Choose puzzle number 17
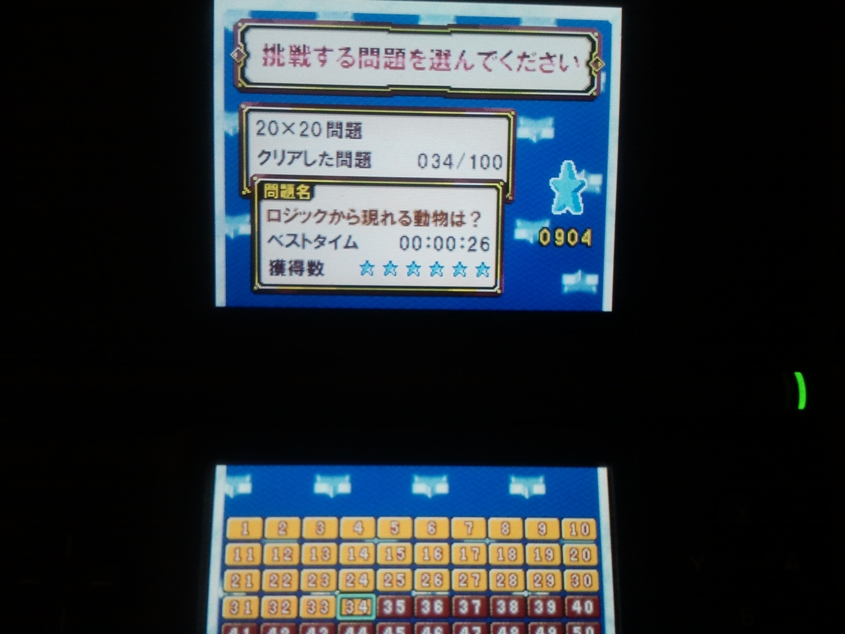Screen dimensions: 845x634 (468, 555)
